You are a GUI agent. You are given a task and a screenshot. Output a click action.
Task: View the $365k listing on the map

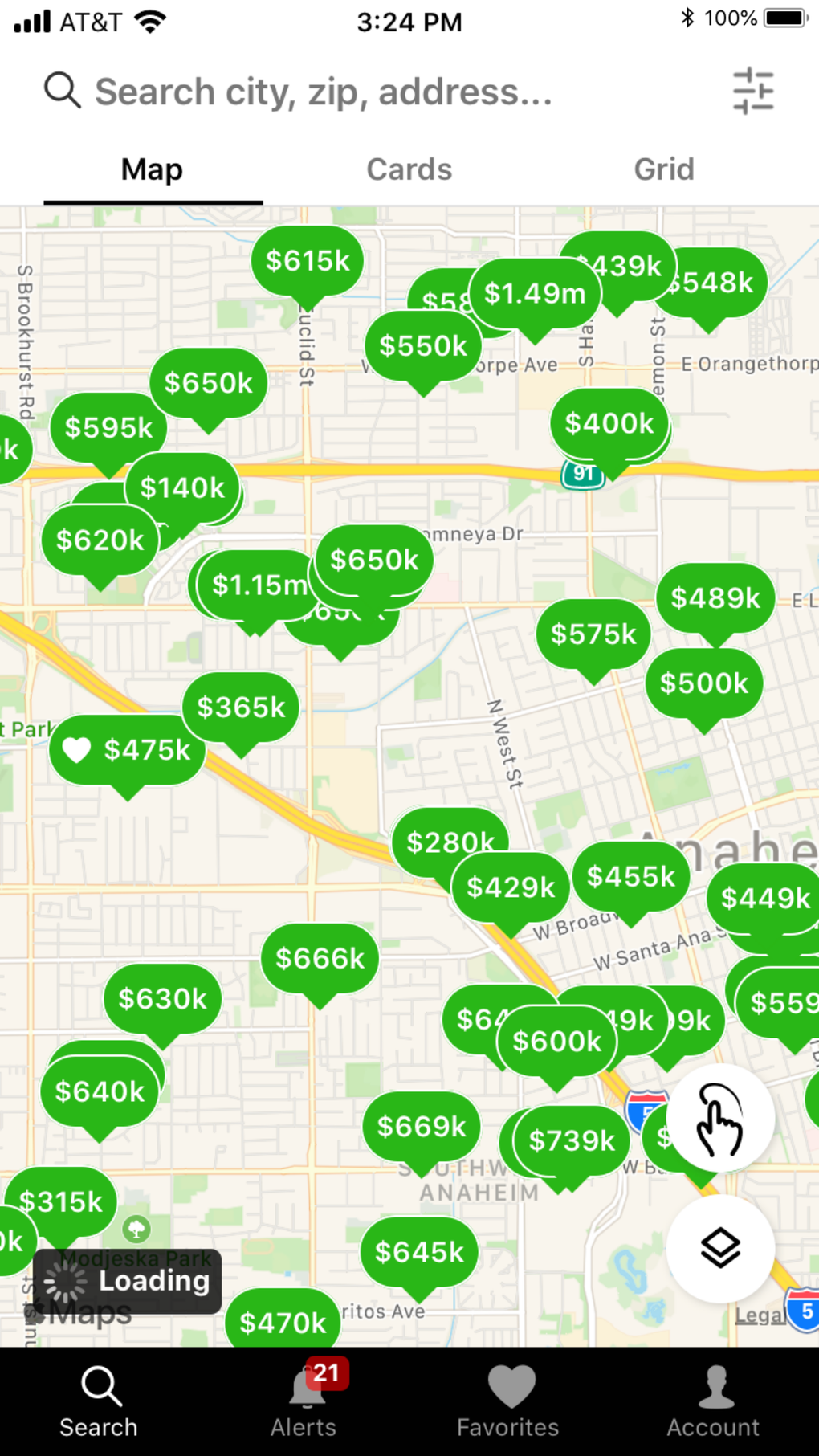(241, 708)
